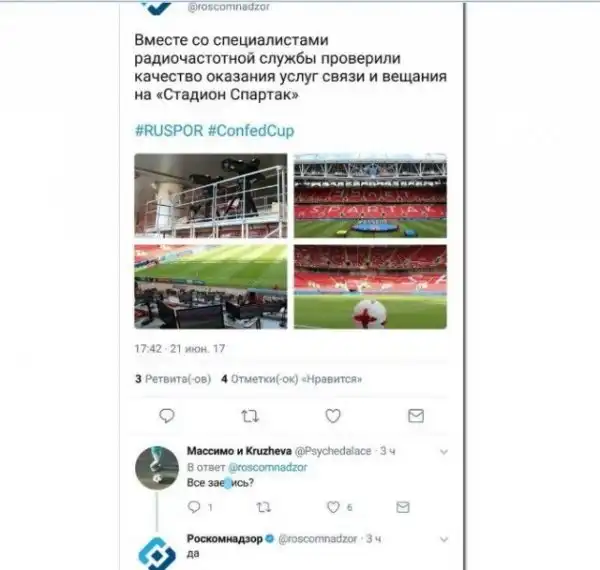600x570 pixels.
Task: Open the photo of camera equipment on the platform
Action: click(x=211, y=195)
